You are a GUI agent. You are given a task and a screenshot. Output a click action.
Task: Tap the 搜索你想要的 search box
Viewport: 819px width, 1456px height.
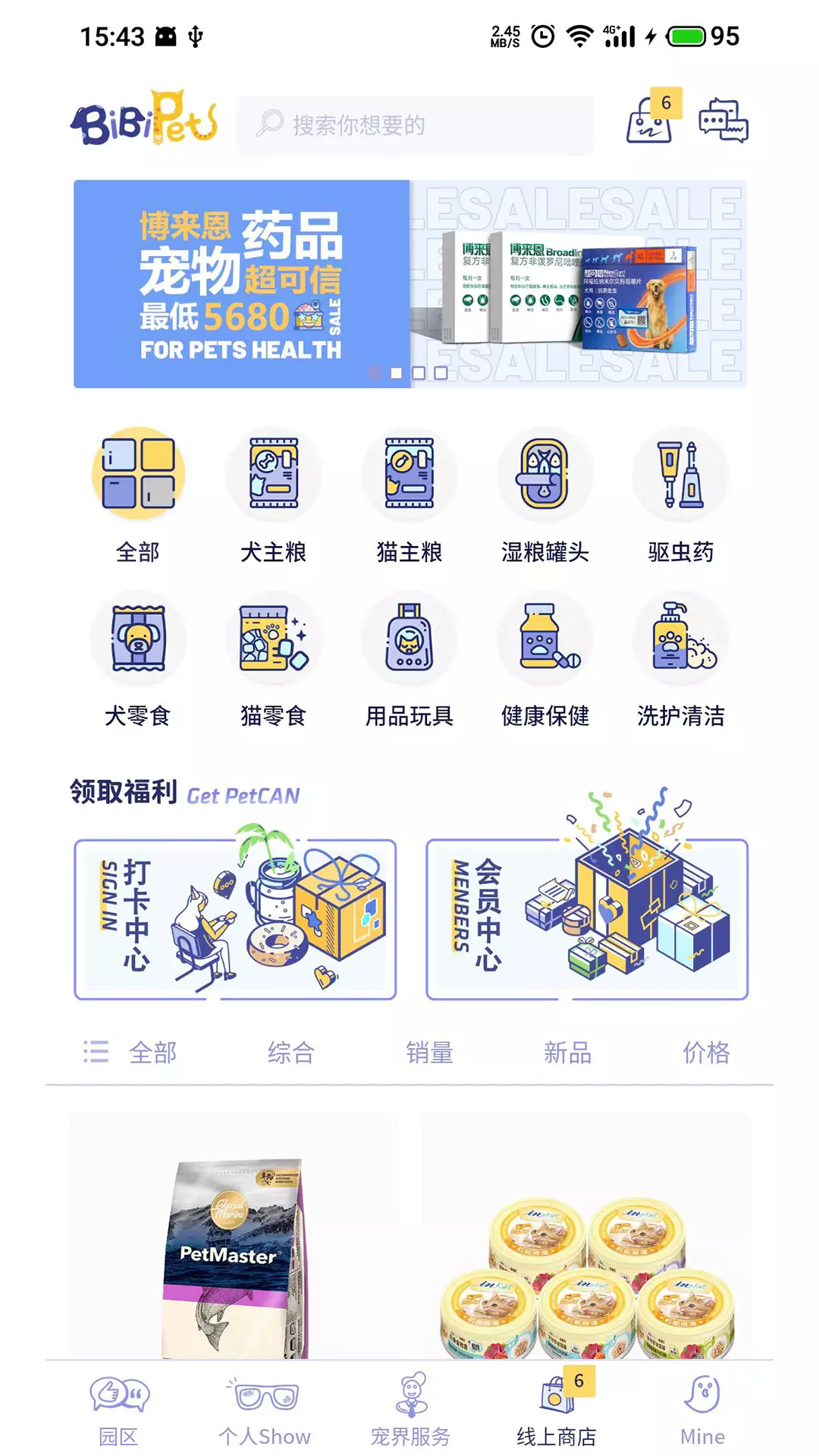[x=414, y=125]
